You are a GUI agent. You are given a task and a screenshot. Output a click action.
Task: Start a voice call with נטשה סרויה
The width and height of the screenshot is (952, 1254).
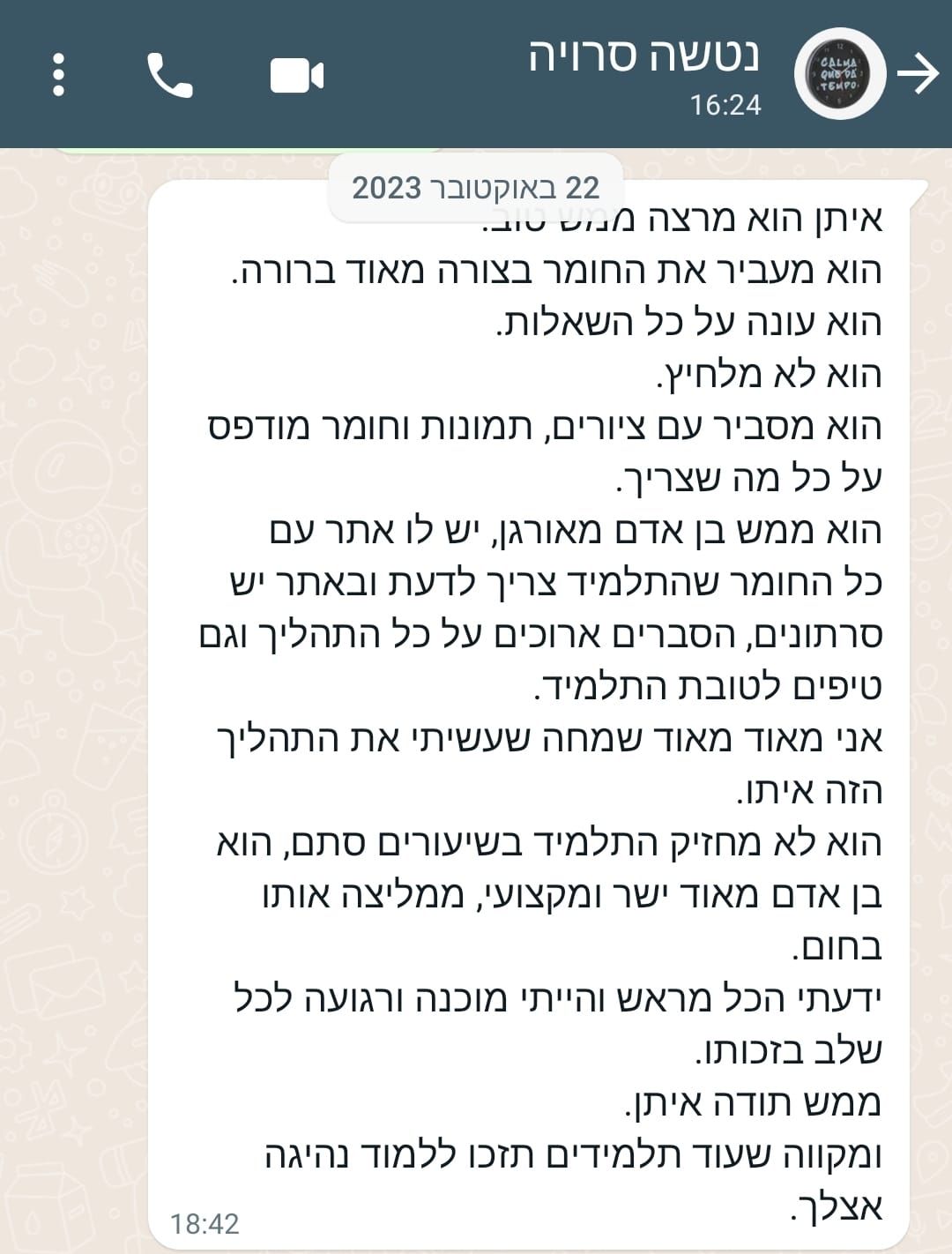(x=169, y=75)
